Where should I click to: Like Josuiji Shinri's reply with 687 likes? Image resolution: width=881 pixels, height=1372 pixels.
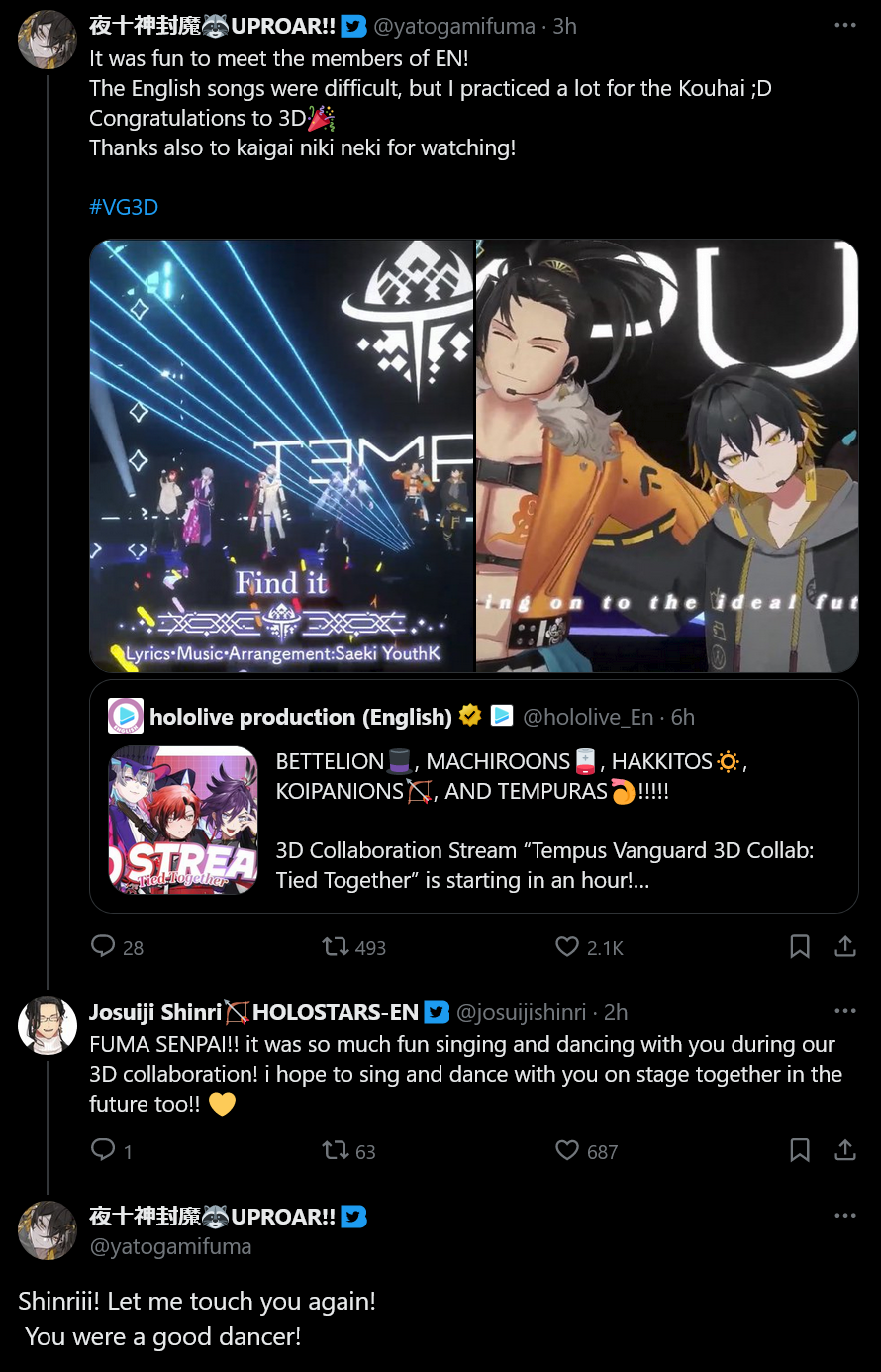[567, 1150]
